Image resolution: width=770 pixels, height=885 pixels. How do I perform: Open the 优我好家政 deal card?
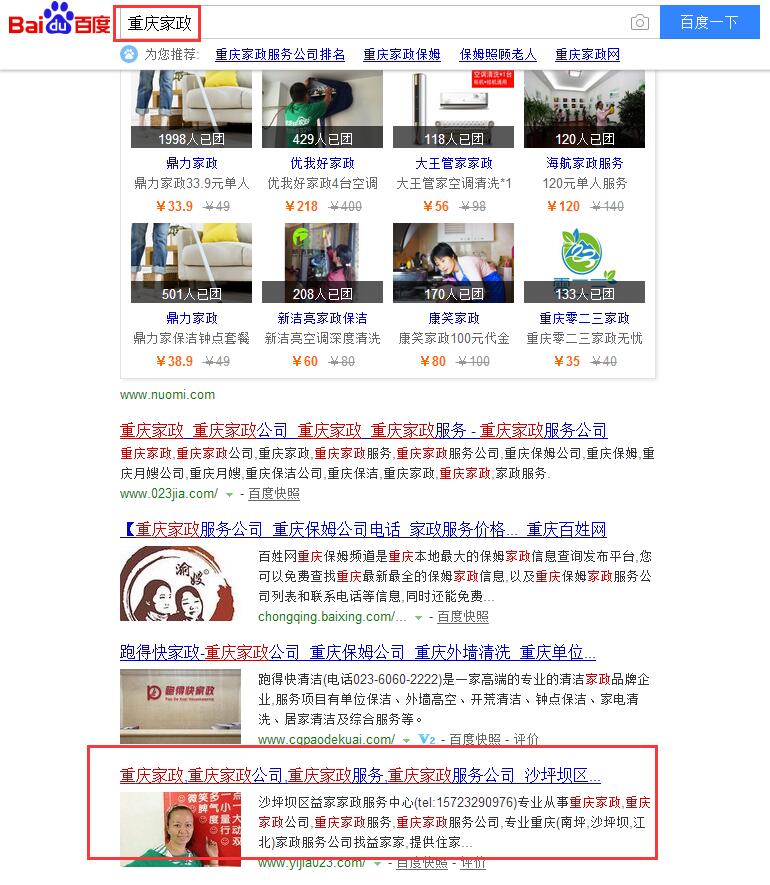[x=322, y=163]
